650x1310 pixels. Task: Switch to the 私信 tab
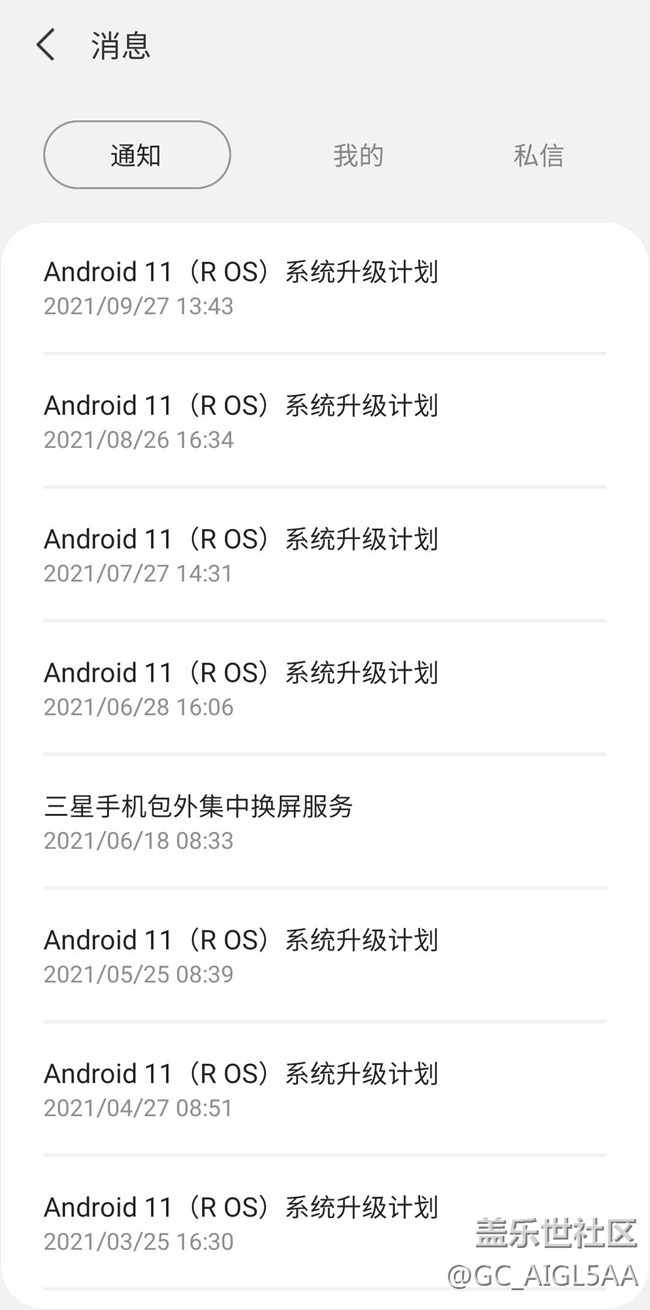pyautogui.click(x=538, y=155)
